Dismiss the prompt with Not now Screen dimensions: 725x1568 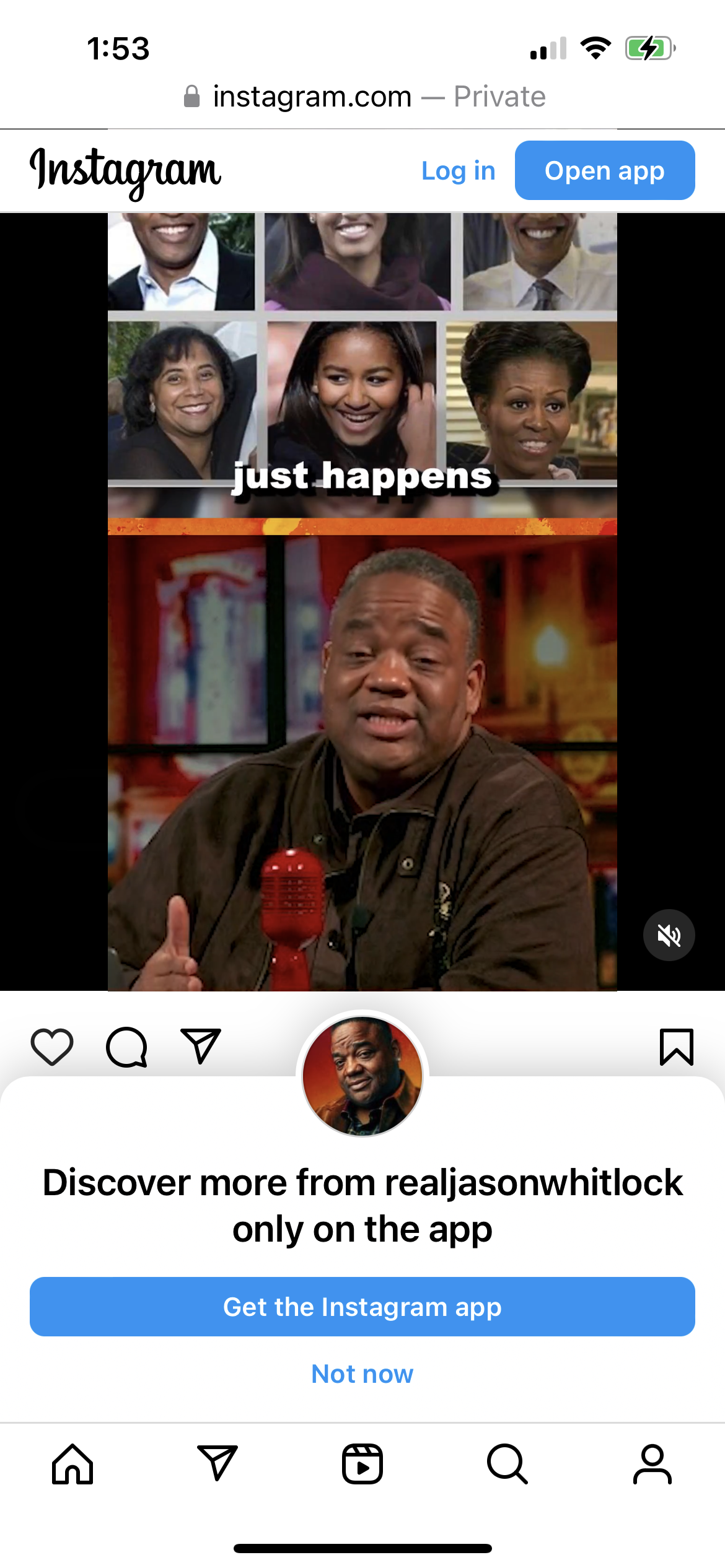[x=362, y=1374]
